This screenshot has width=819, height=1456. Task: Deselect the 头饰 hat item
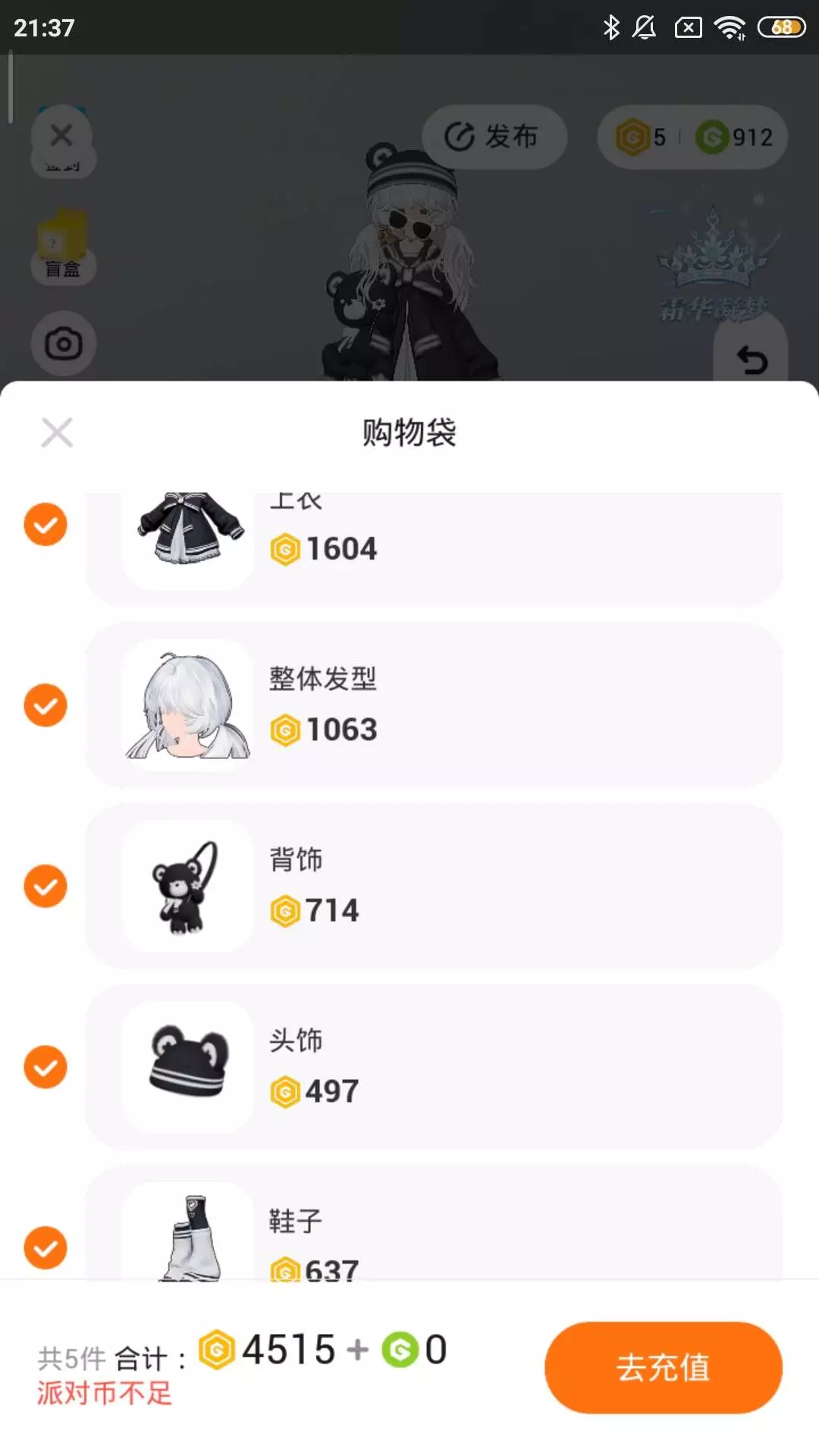[x=45, y=1067]
